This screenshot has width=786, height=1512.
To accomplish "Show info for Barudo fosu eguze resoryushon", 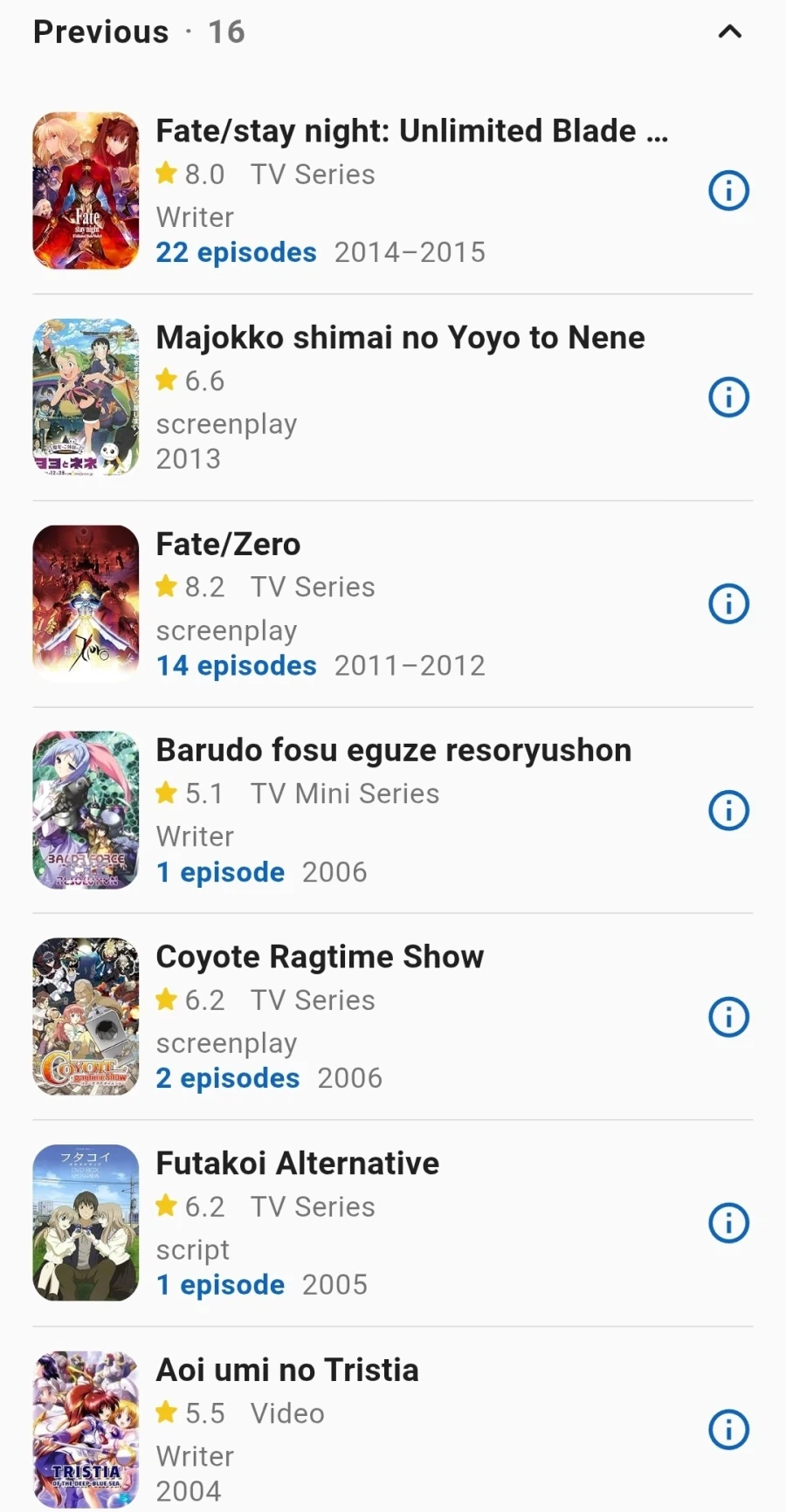I will coord(728,810).
